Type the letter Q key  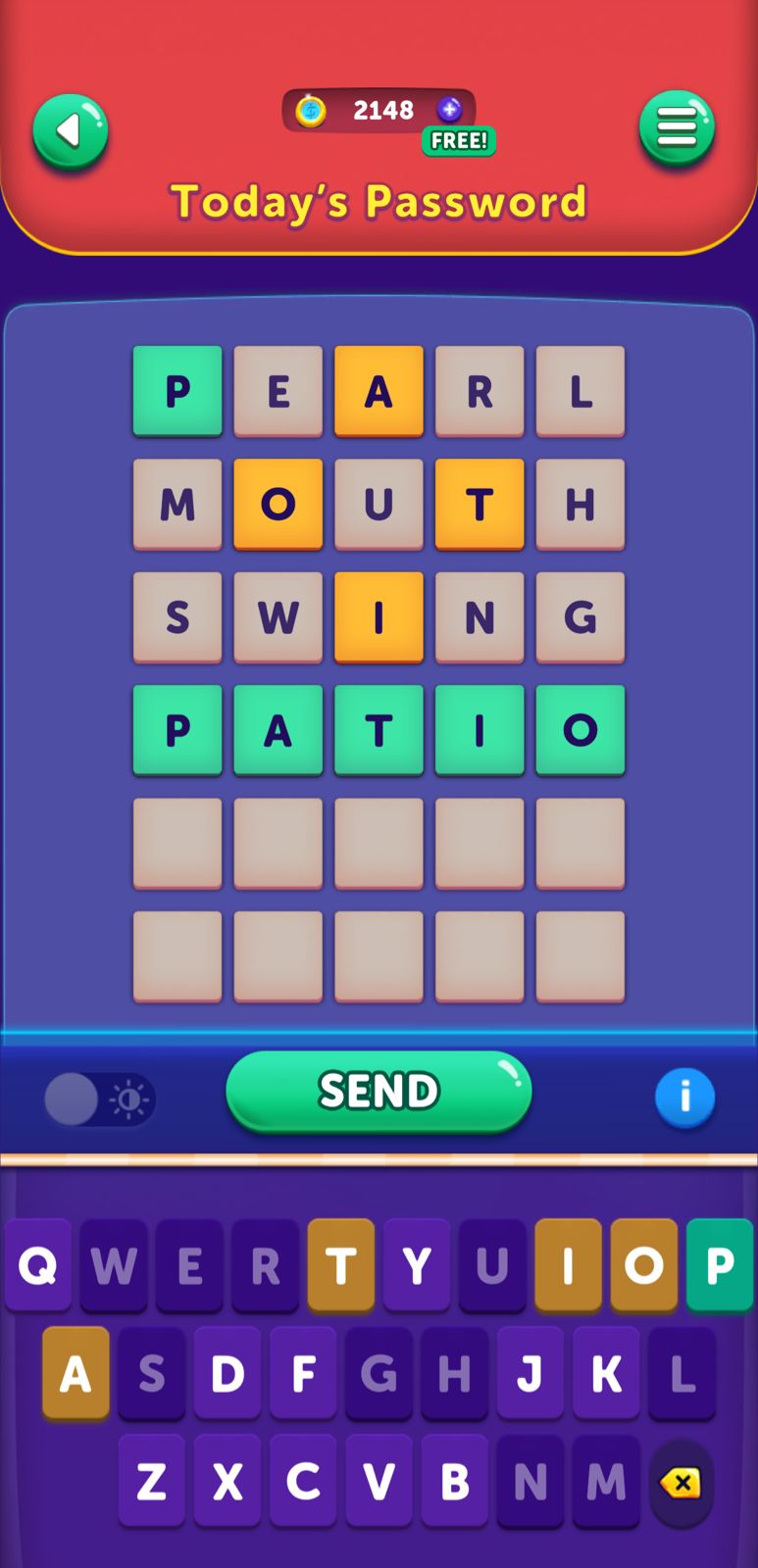(x=38, y=1265)
